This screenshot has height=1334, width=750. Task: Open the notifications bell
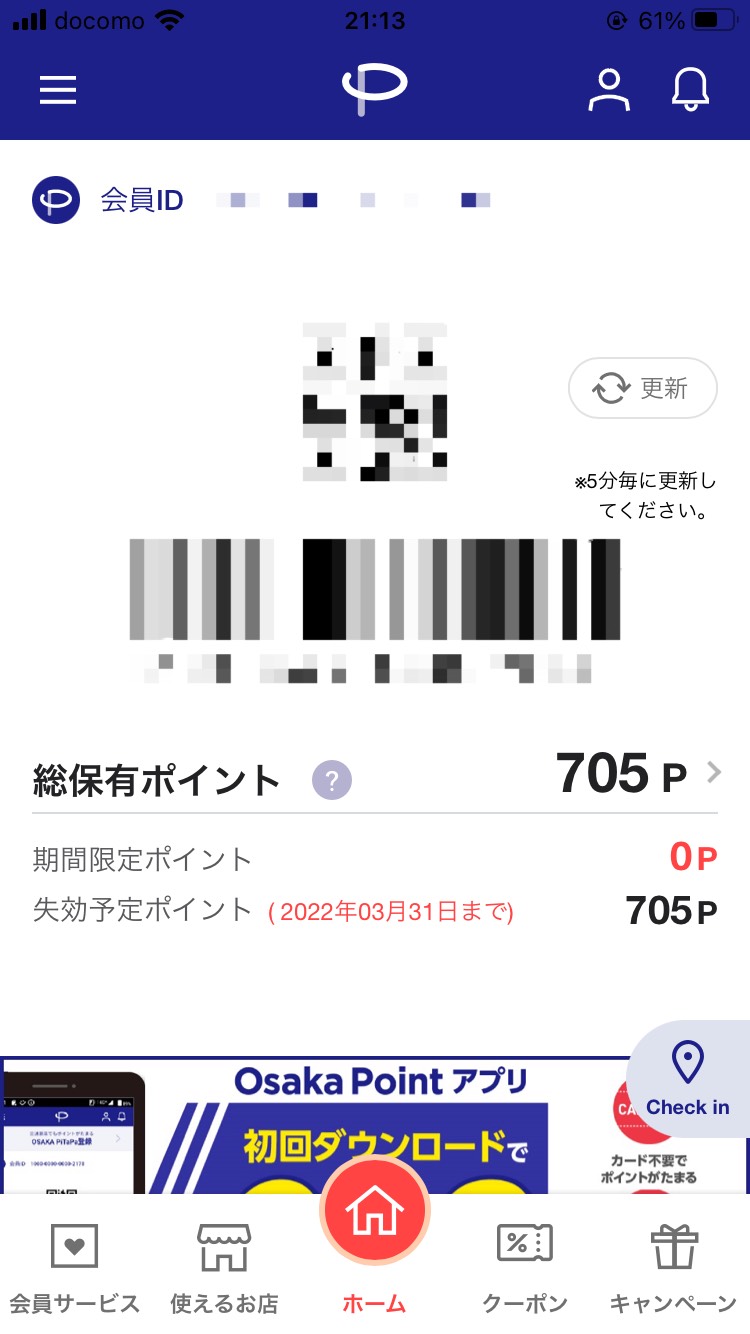[690, 90]
